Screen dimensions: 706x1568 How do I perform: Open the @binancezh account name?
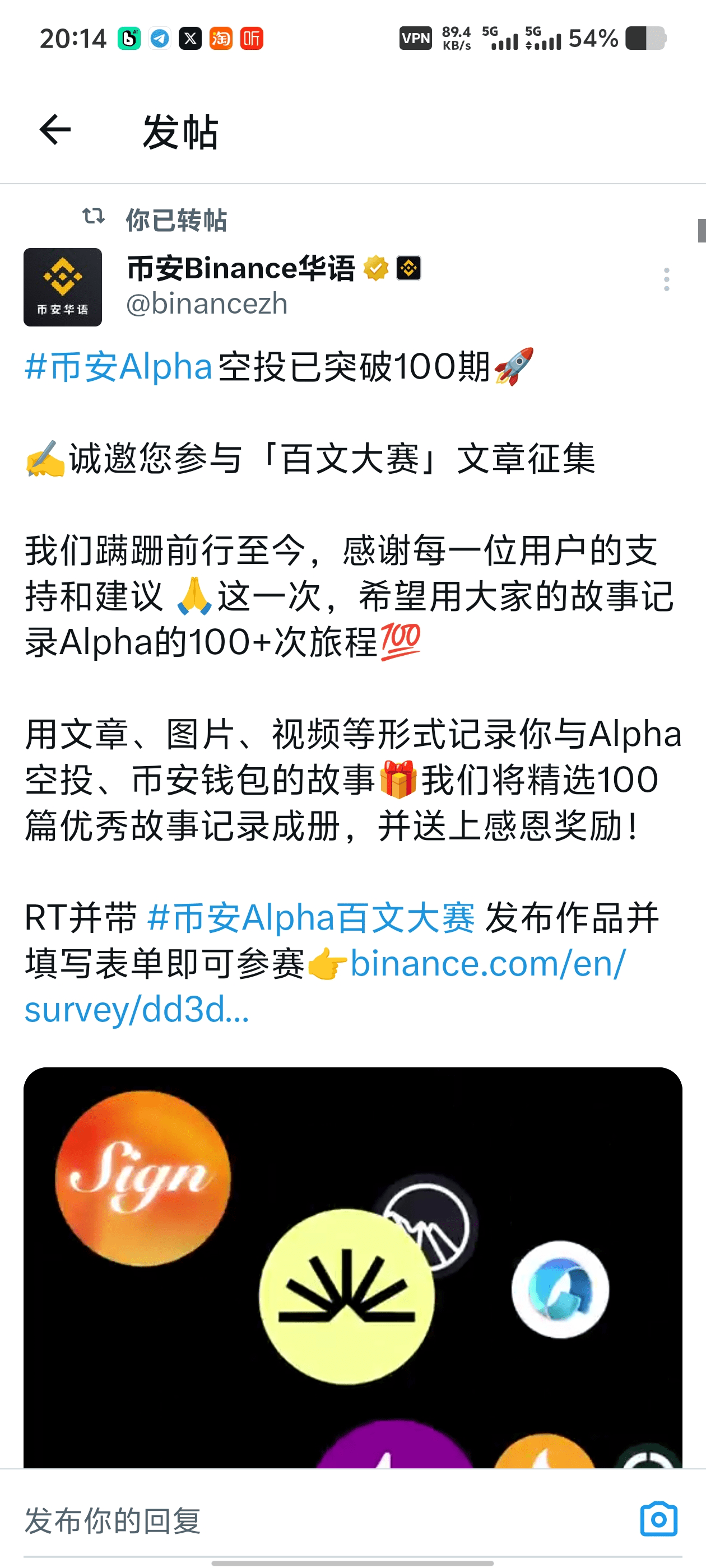pos(207,304)
